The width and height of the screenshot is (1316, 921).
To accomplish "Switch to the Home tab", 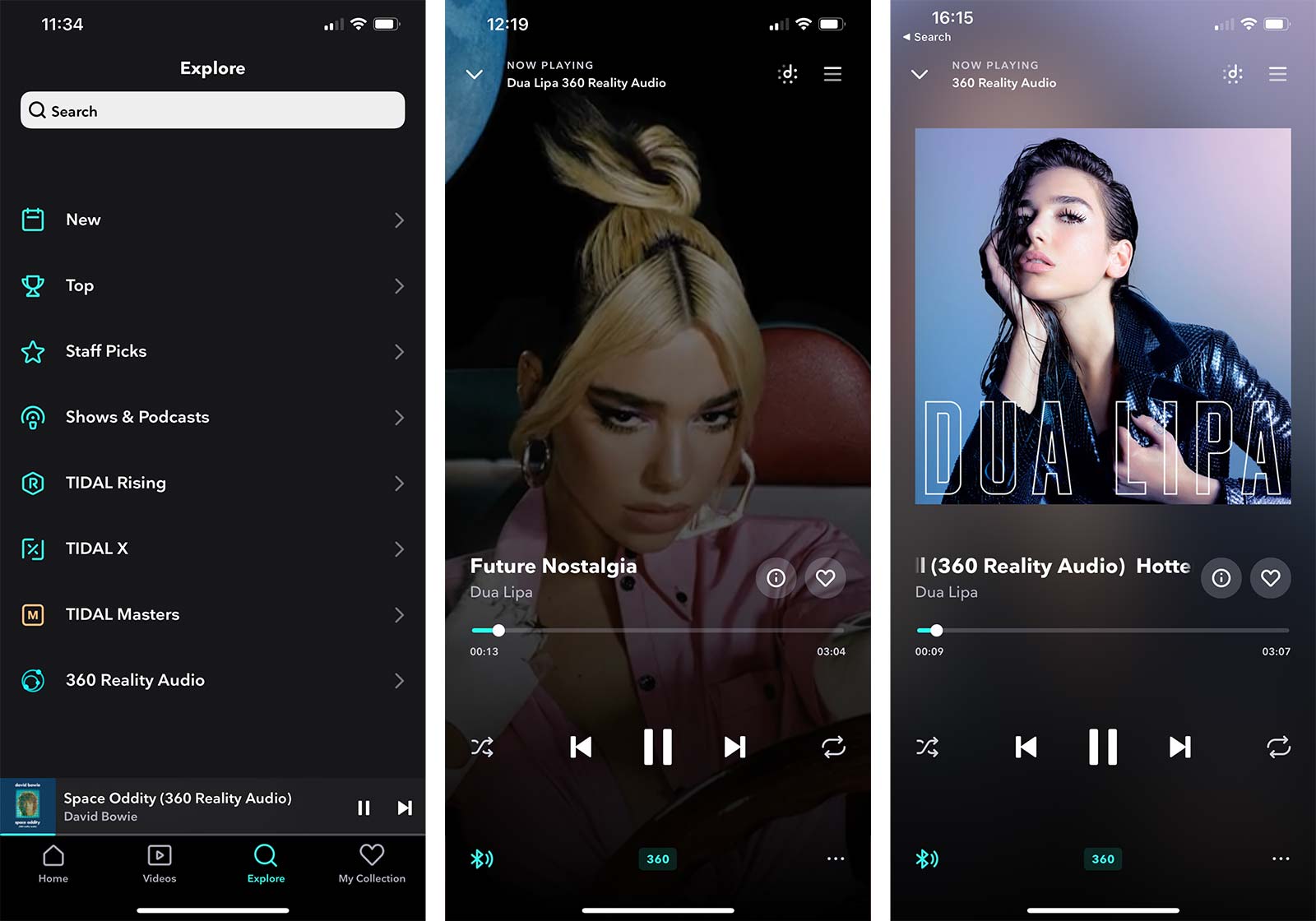I will click(x=53, y=863).
